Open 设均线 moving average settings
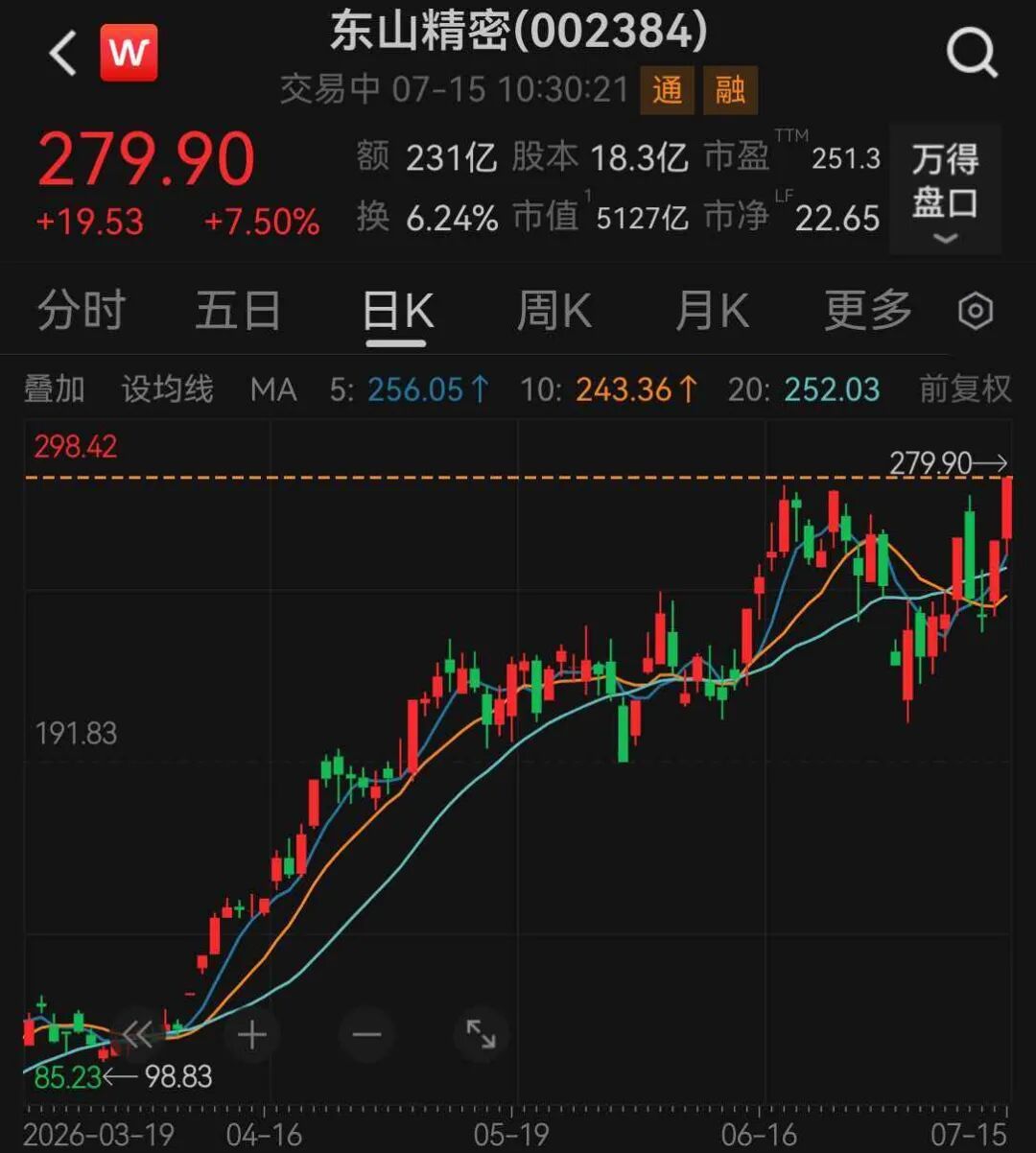Image resolution: width=1036 pixels, height=1153 pixels. pos(167,389)
